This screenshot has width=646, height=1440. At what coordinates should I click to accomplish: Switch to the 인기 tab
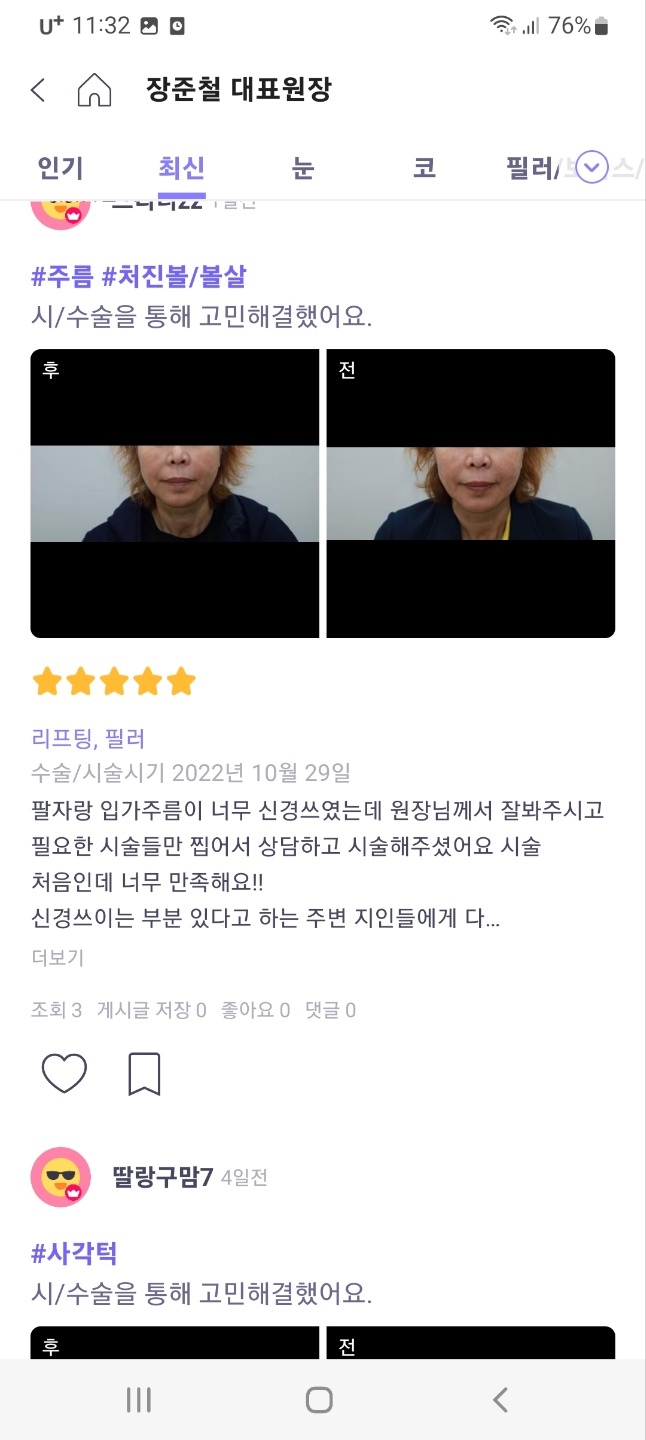[60, 167]
